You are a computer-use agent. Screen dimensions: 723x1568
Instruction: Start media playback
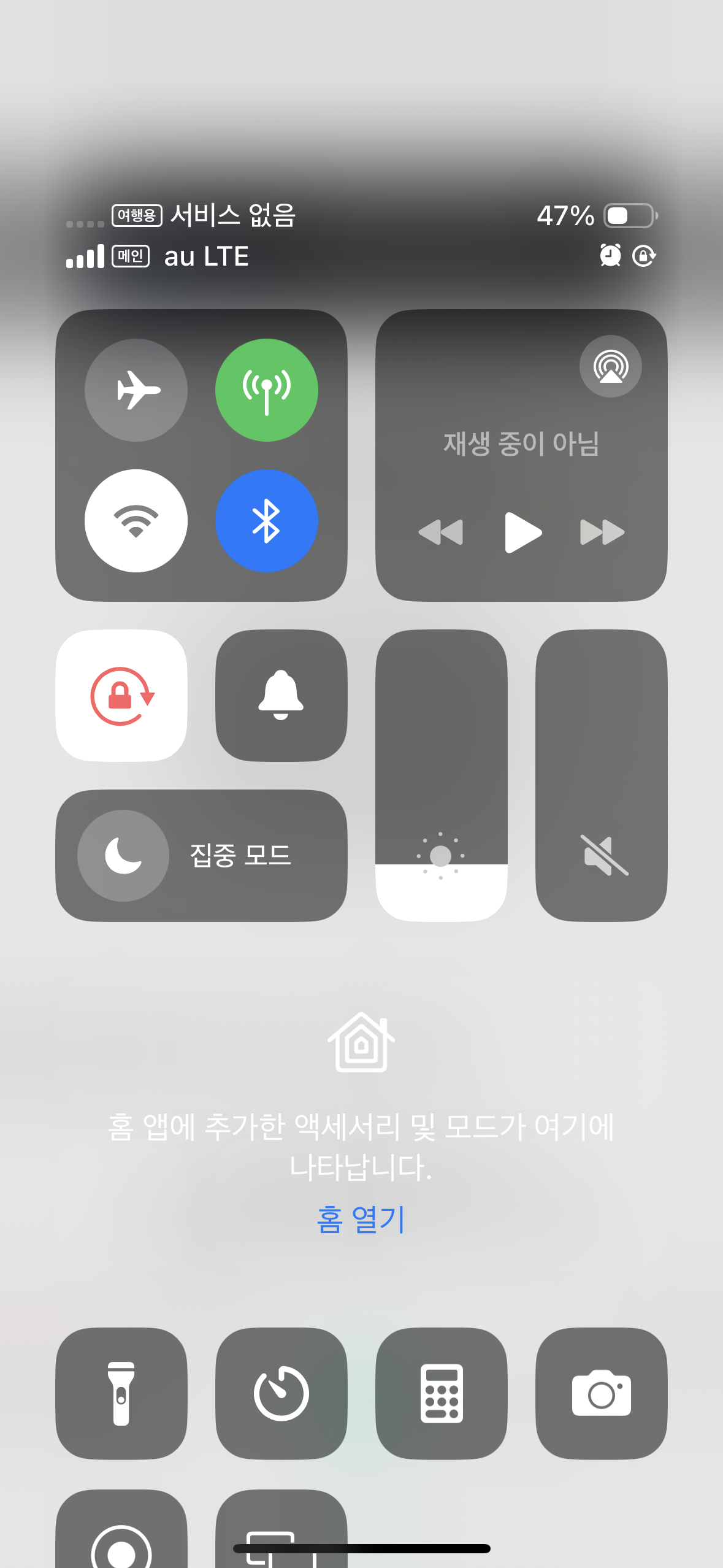pyautogui.click(x=522, y=532)
